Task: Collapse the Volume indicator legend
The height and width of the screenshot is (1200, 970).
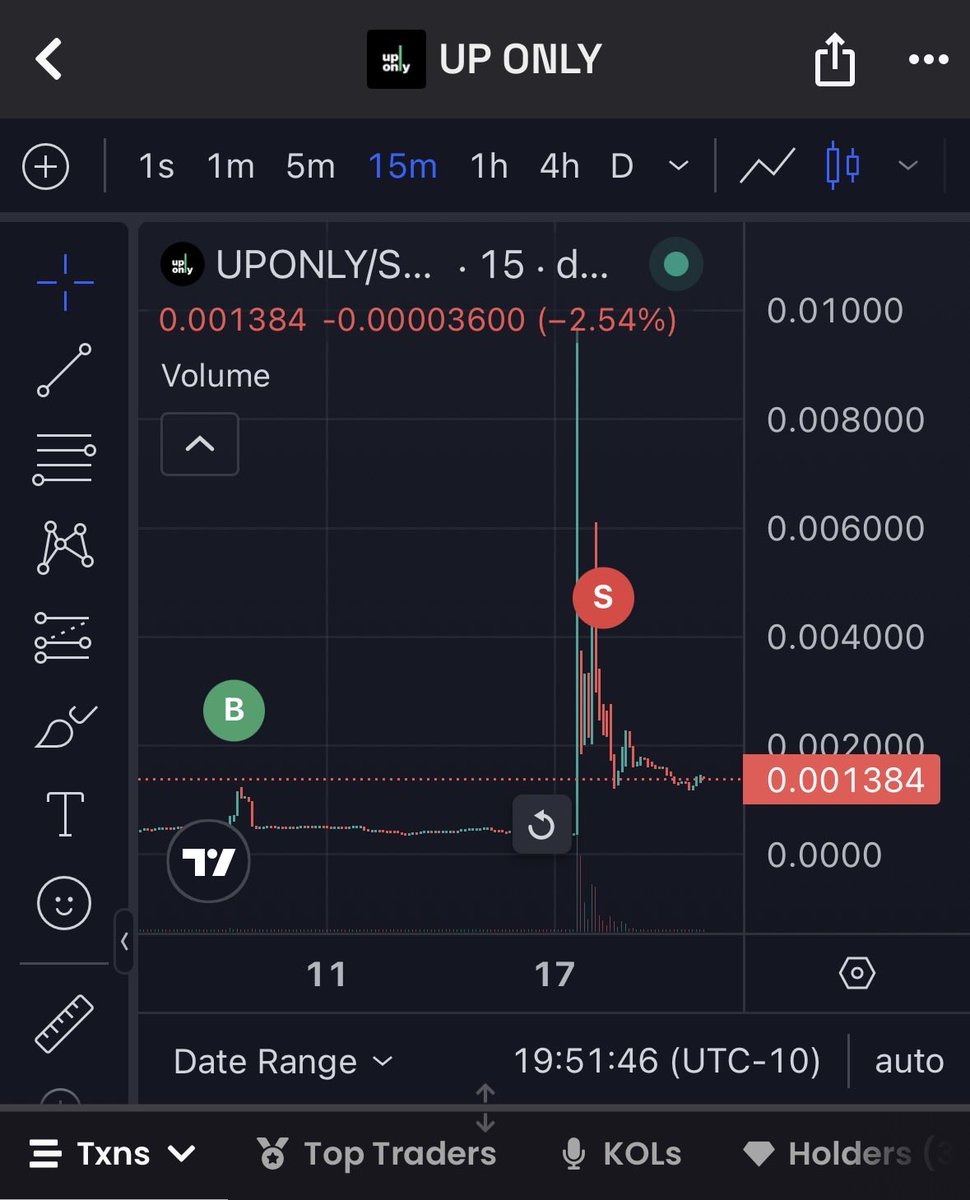Action: [x=200, y=444]
